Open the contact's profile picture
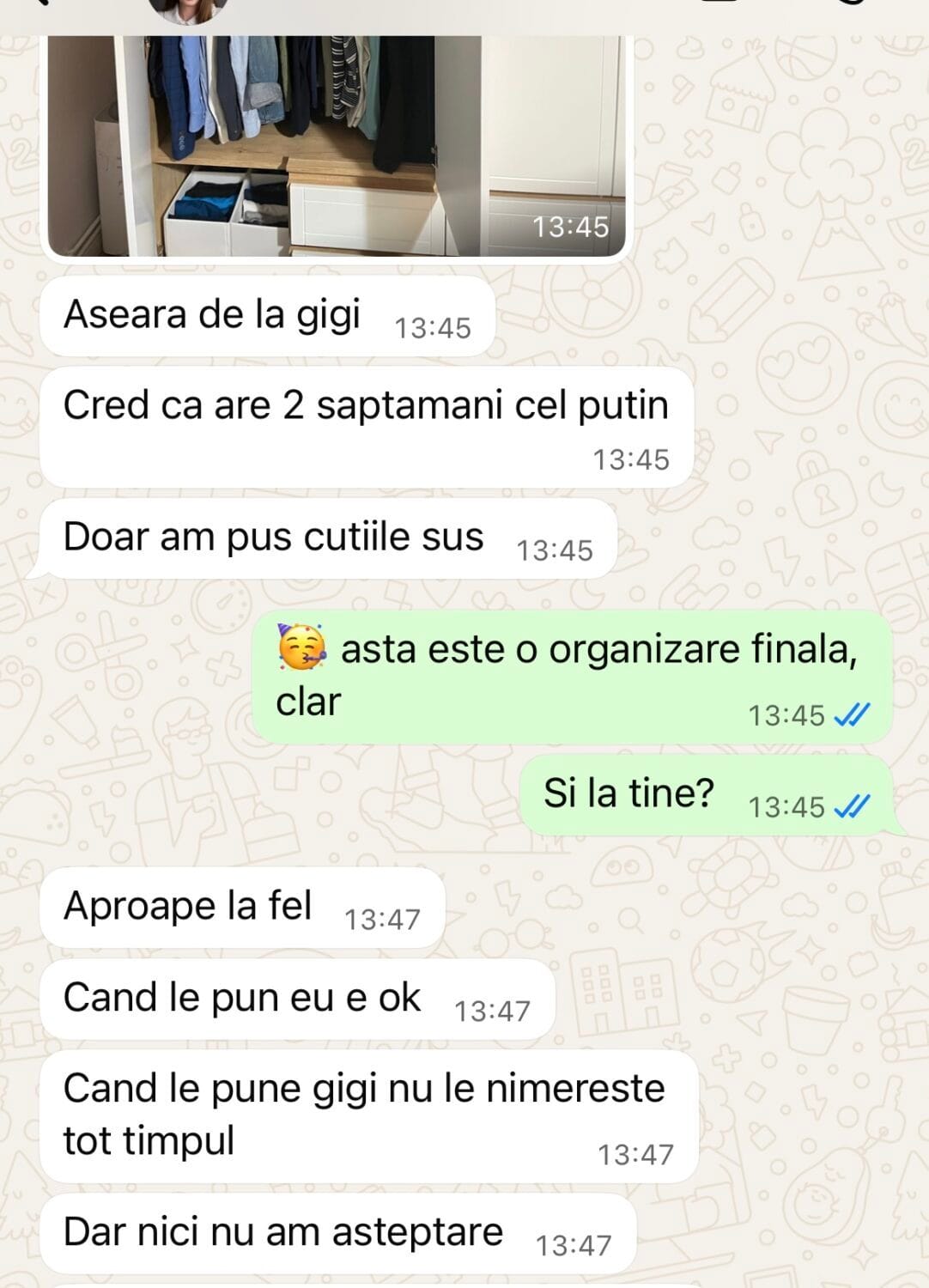This screenshot has height=1288, width=929. (188, 9)
